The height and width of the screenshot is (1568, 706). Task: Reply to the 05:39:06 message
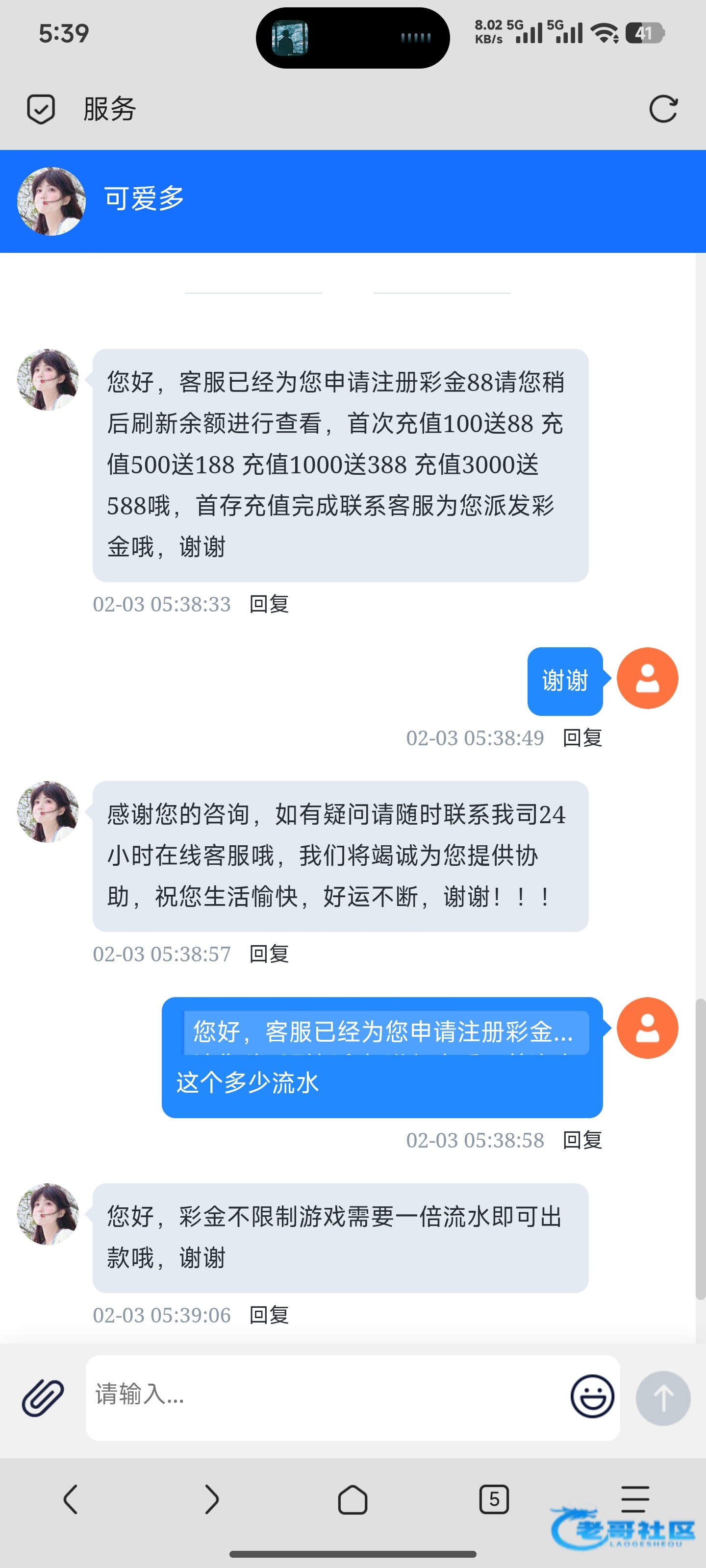(269, 1315)
